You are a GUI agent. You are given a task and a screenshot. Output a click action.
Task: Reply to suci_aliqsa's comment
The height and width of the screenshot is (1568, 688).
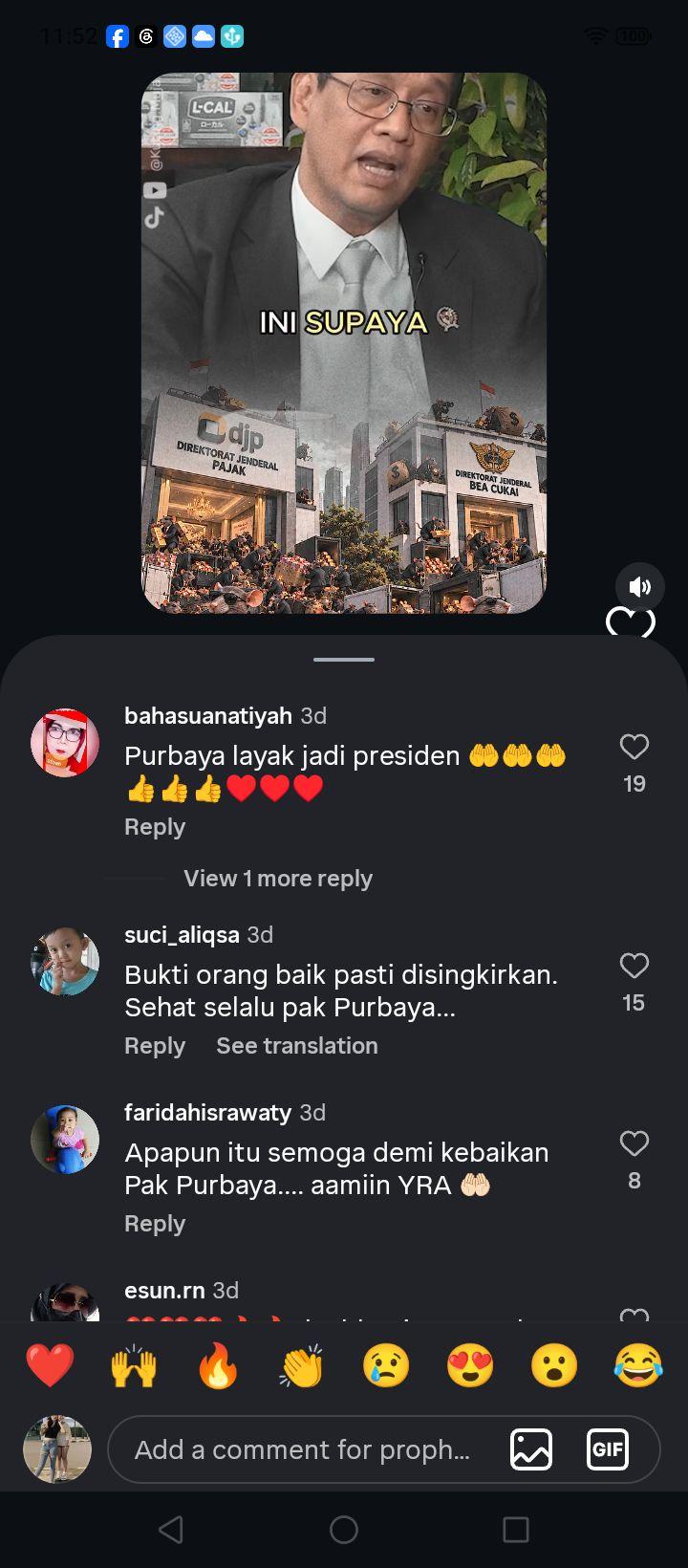[x=155, y=1046]
